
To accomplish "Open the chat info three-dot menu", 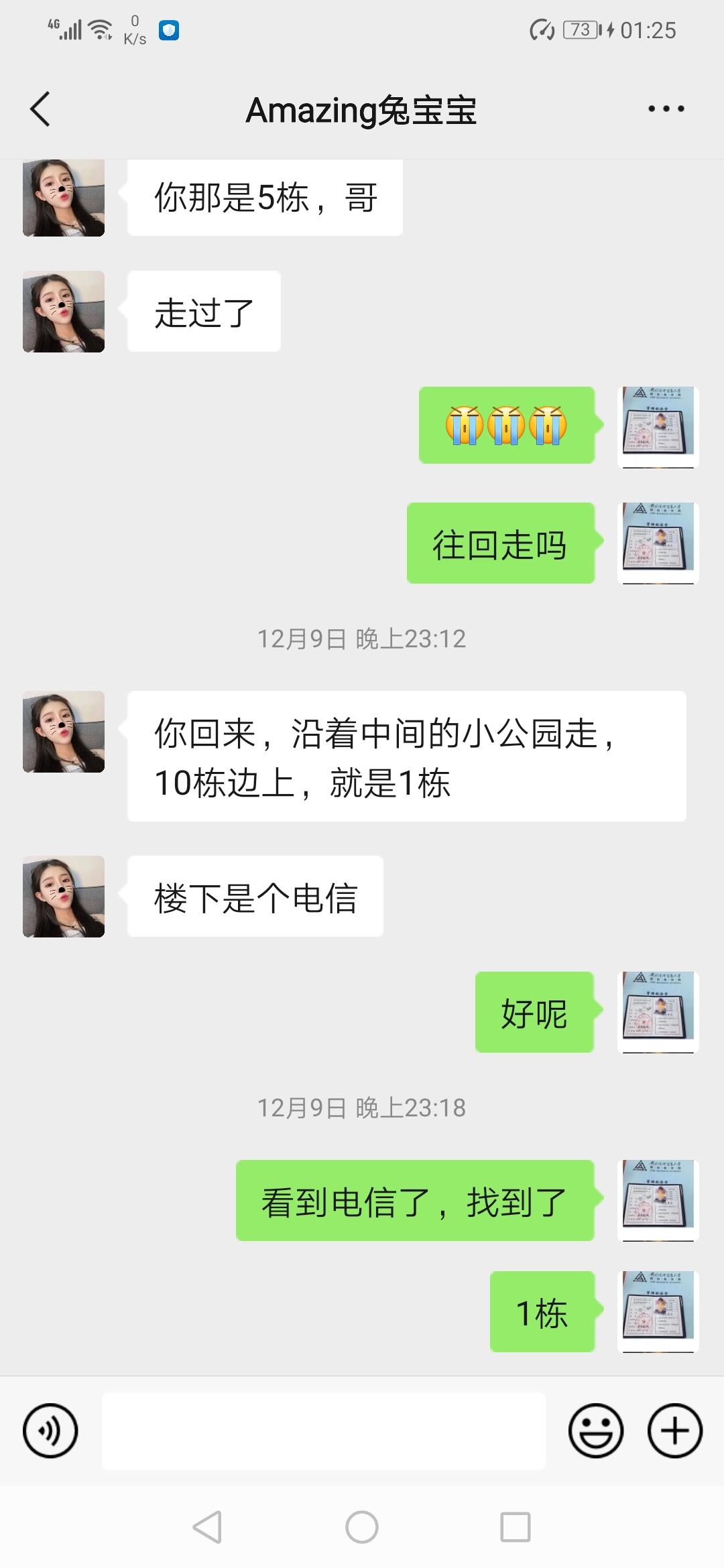I will pos(666,109).
